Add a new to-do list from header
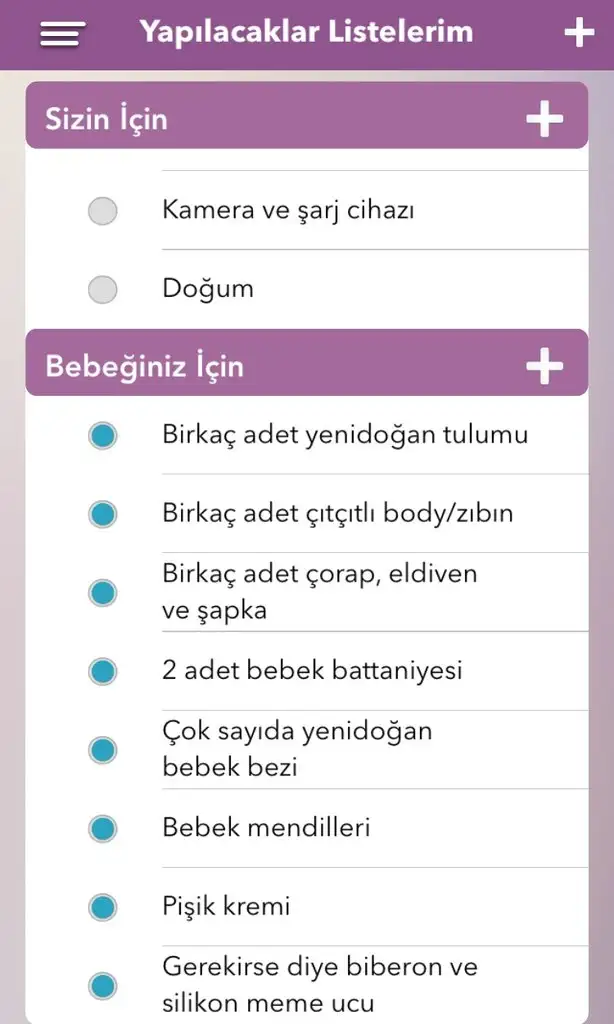This screenshot has height=1024, width=614. [579, 33]
